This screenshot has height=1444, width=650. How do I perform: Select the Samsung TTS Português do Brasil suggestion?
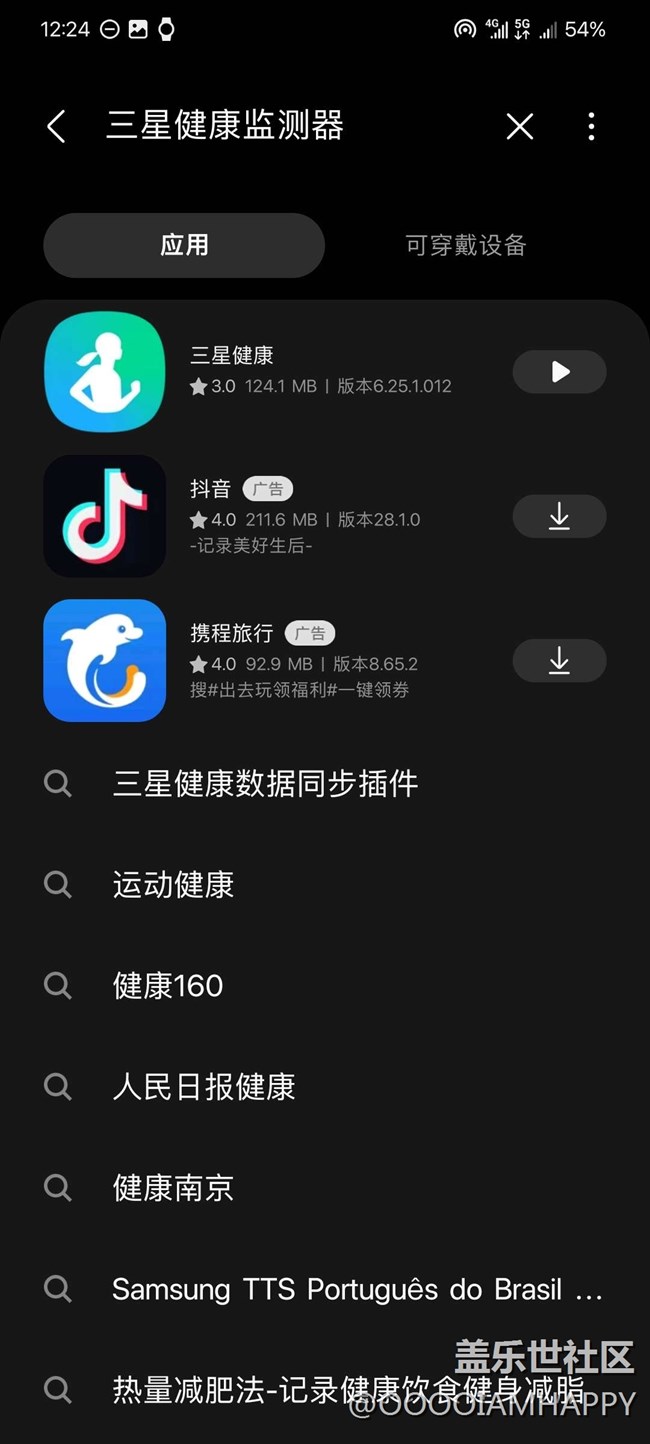(325, 1289)
